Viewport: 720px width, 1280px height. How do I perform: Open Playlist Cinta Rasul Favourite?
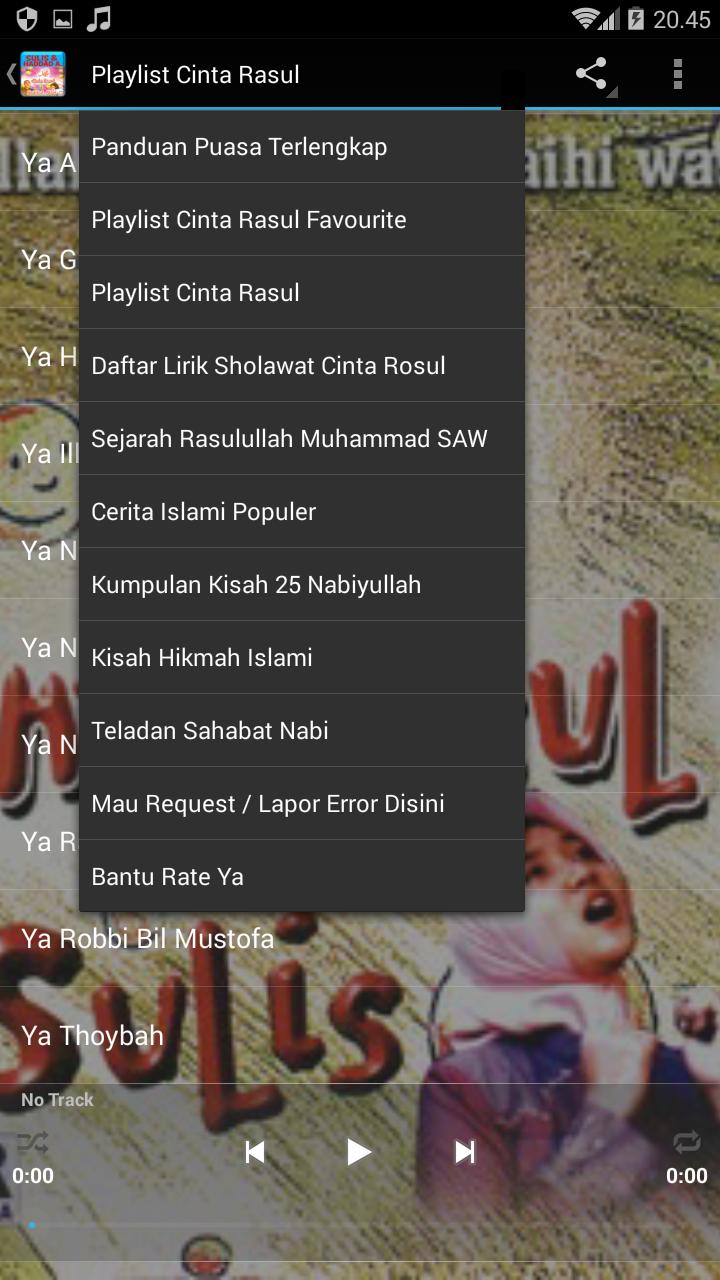coord(301,220)
